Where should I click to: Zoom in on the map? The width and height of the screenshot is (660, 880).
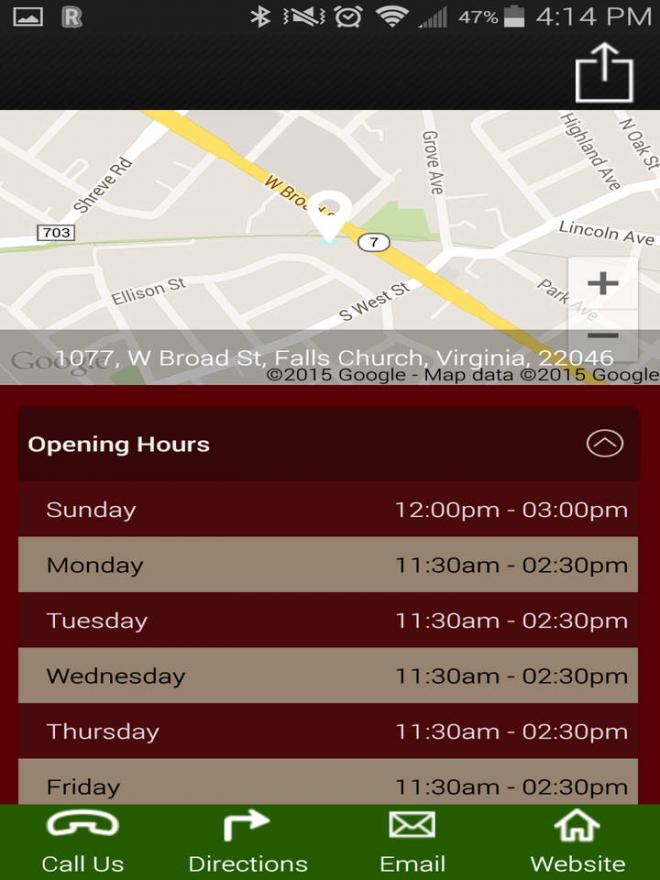[602, 284]
